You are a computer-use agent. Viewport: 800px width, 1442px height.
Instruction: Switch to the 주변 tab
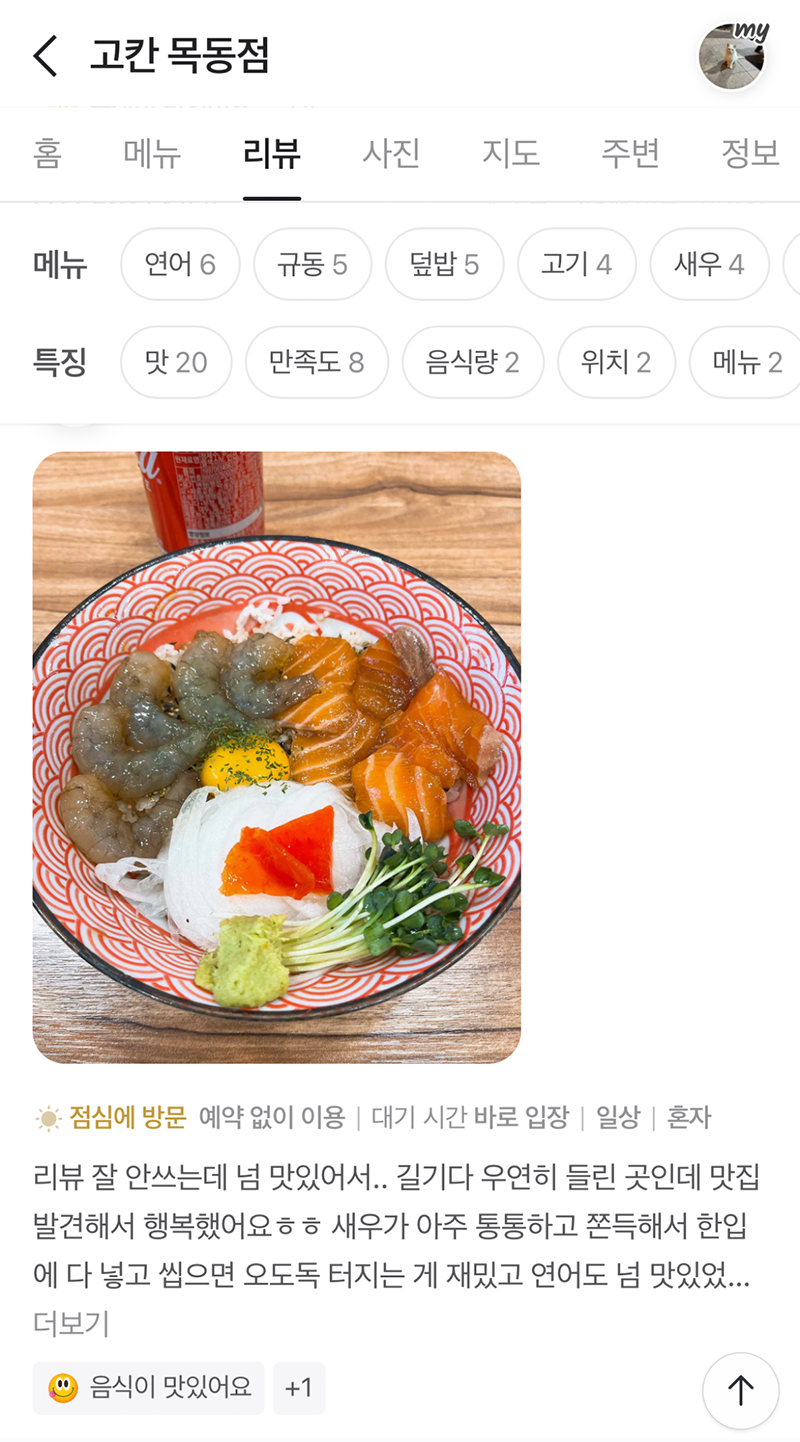[630, 153]
